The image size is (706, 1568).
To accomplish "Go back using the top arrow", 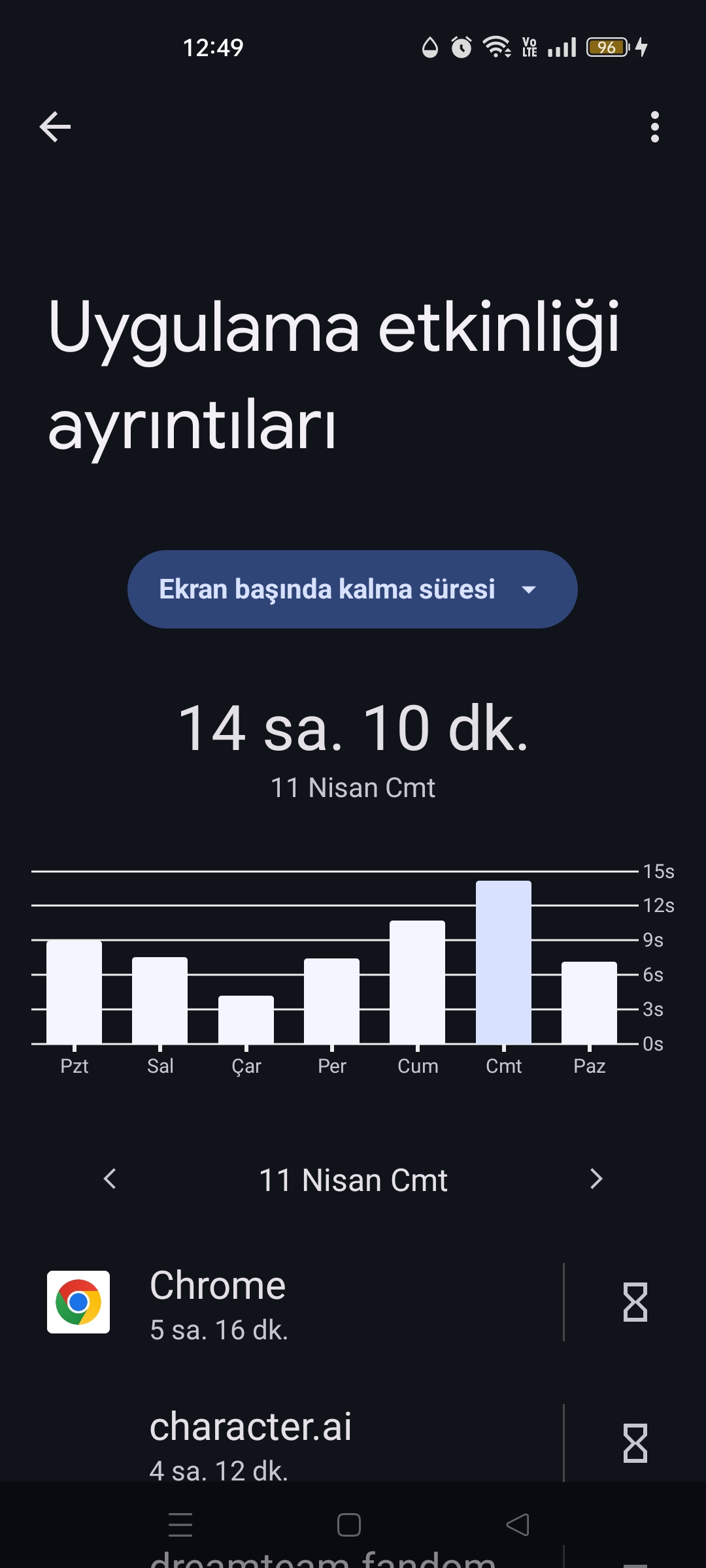I will [x=55, y=126].
